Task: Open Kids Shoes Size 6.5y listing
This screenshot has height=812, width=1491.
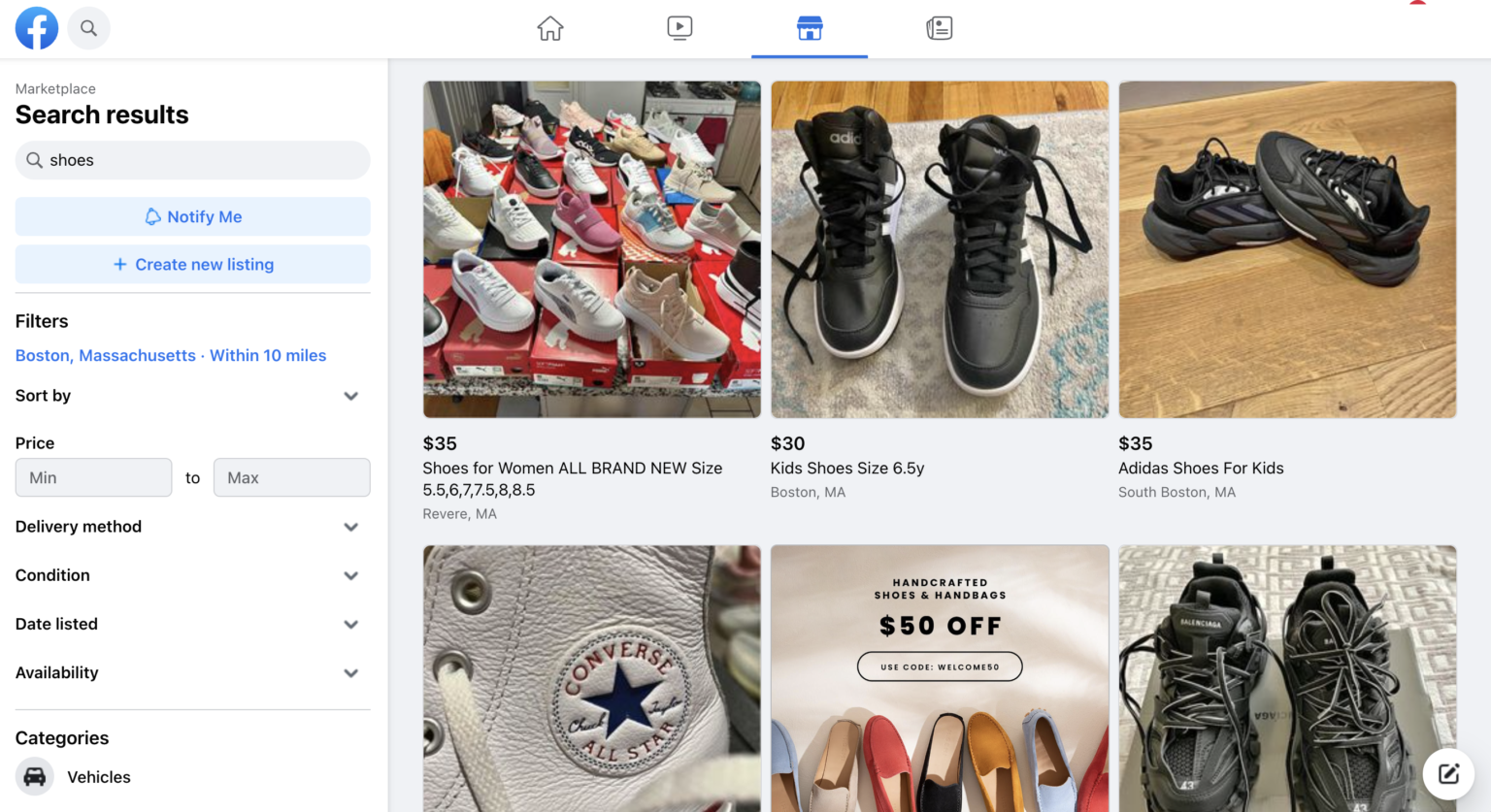Action: click(939, 249)
